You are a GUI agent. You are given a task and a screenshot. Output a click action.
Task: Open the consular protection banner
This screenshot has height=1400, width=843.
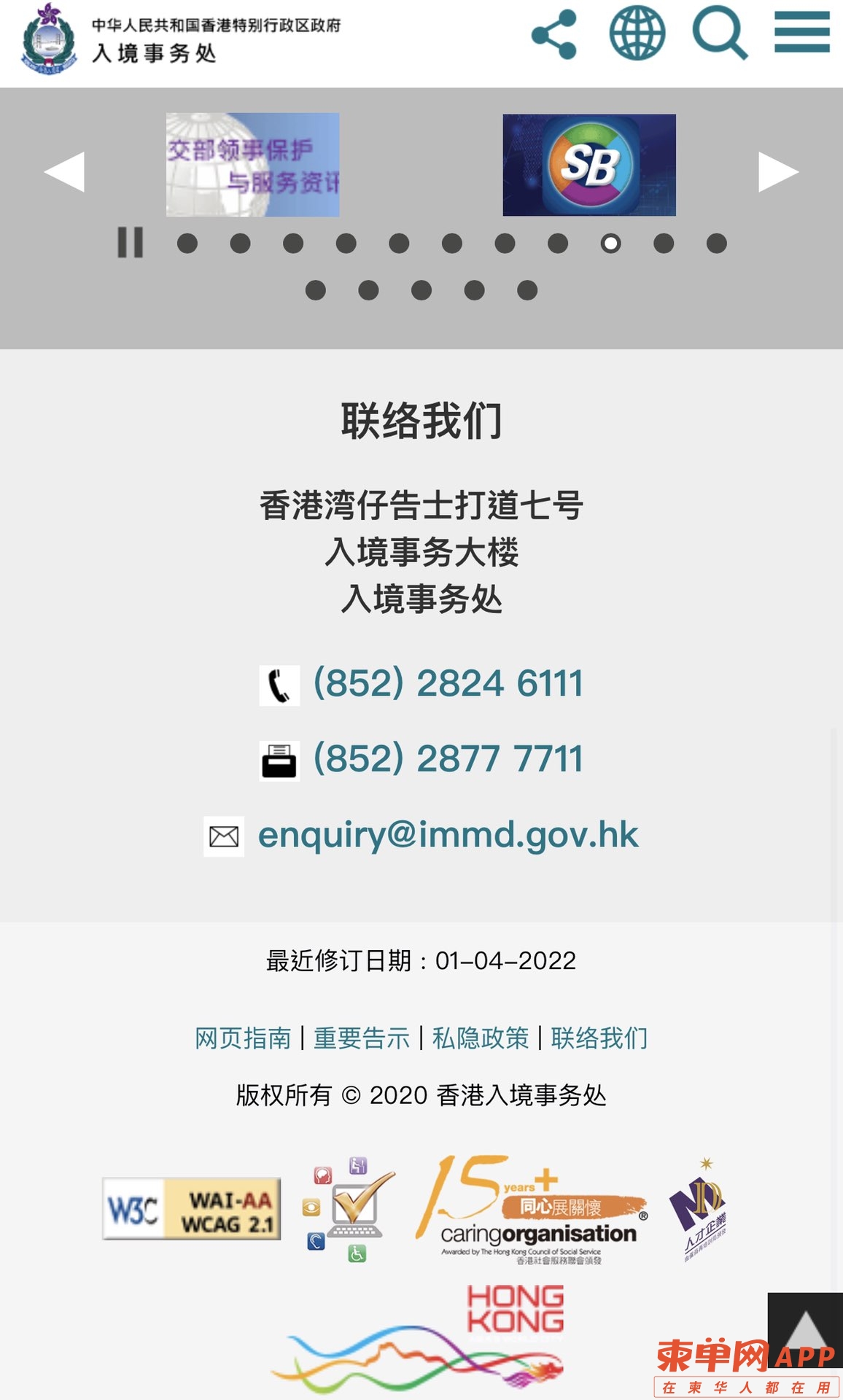[x=252, y=165]
